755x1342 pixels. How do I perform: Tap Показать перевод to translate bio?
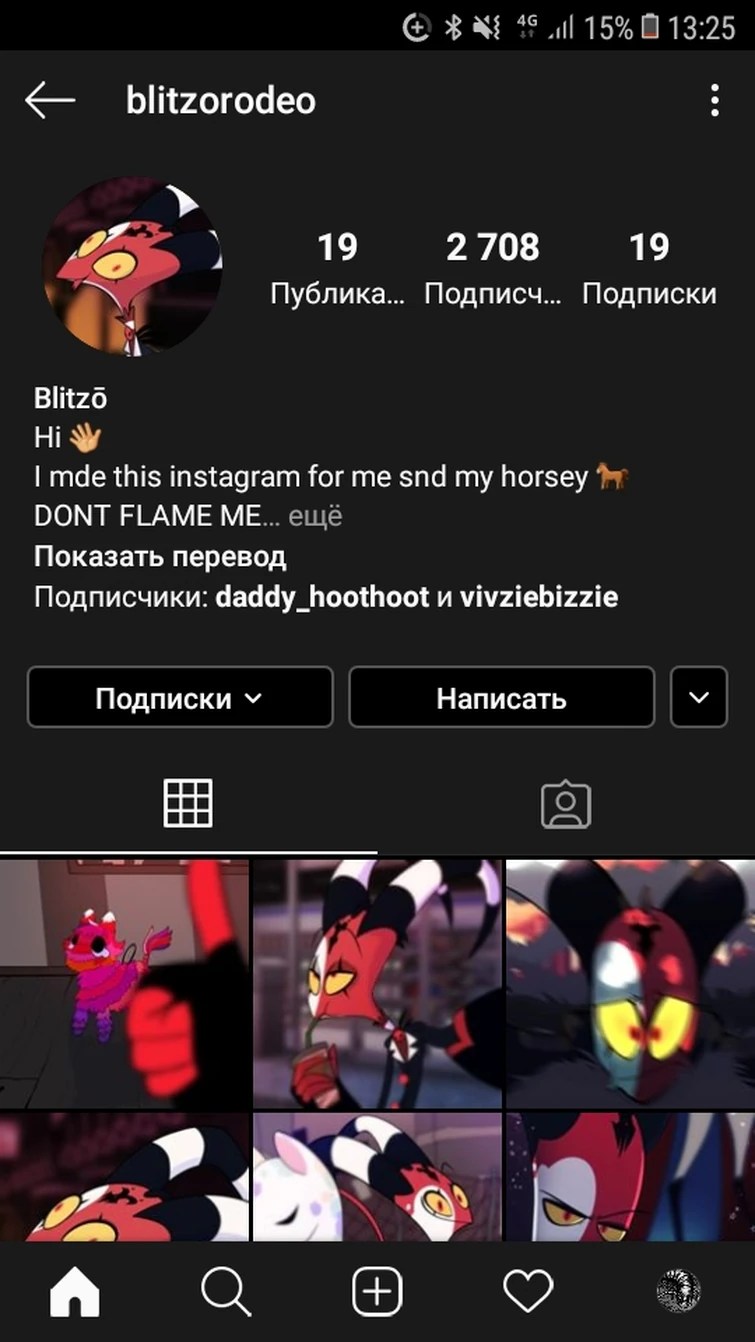coord(160,556)
